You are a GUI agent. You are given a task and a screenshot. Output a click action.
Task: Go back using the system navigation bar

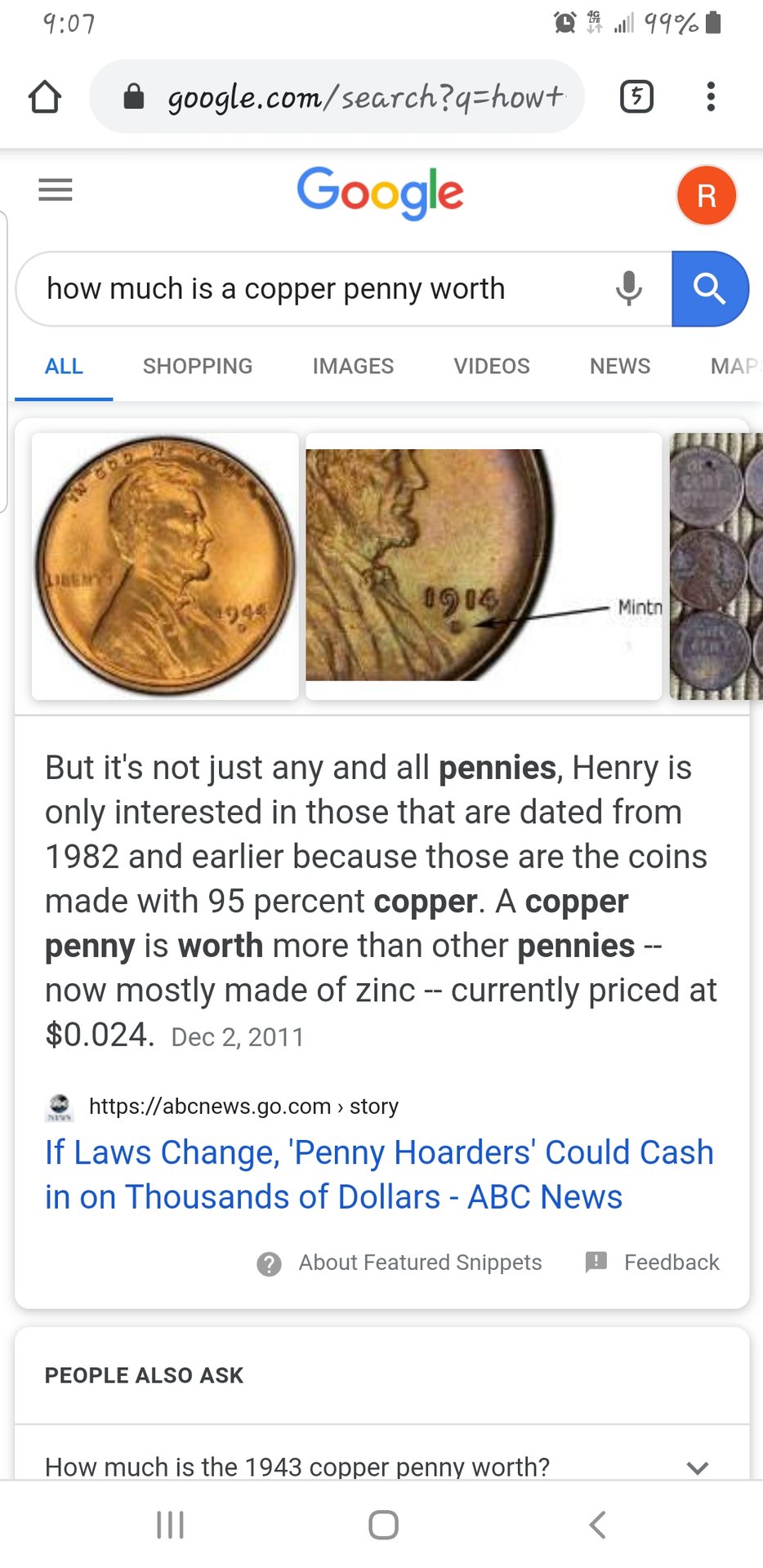[x=597, y=1525]
